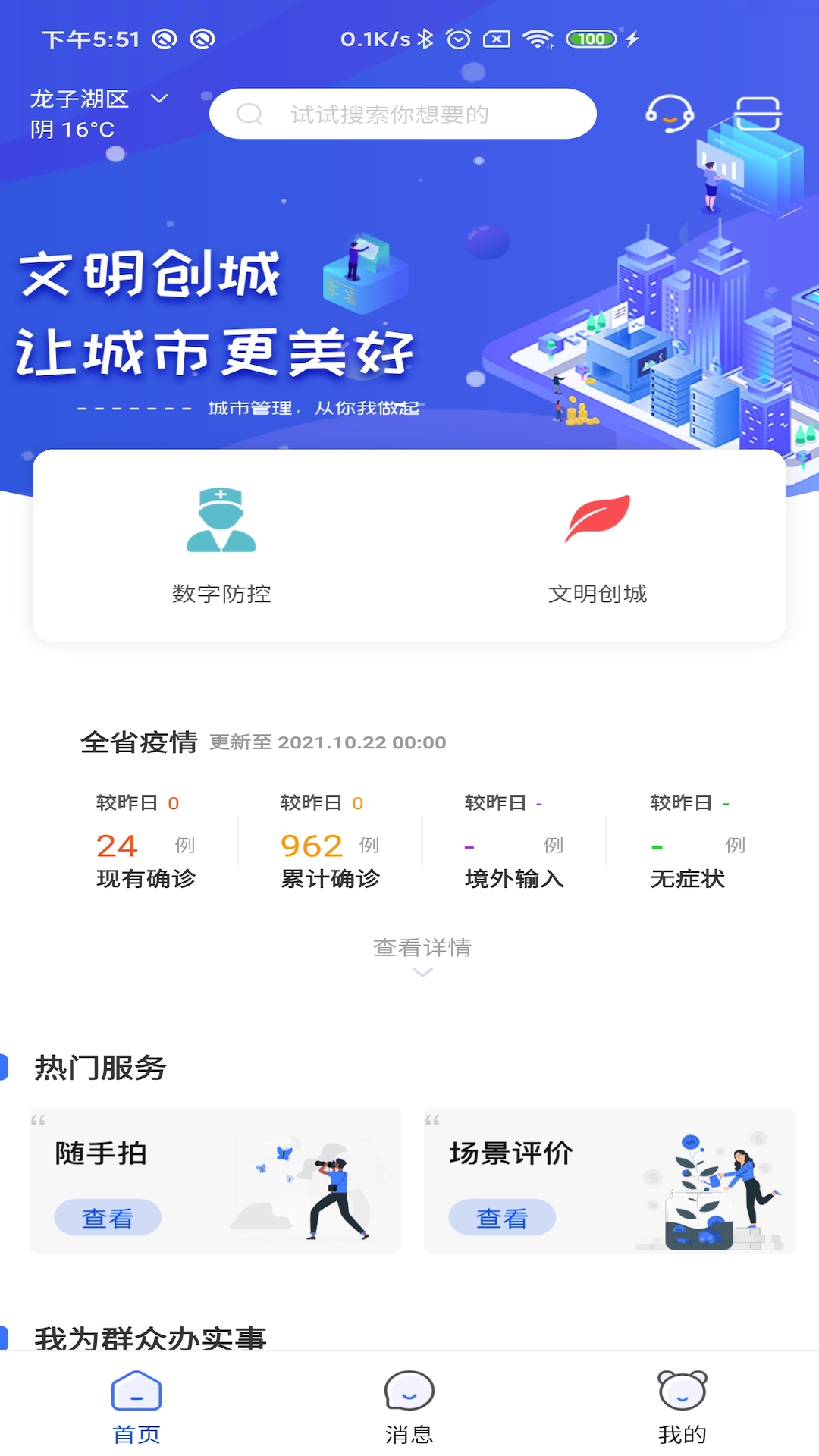This screenshot has width=819, height=1456.
Task: Tap the battery indicator showing 100
Action: click(x=591, y=38)
